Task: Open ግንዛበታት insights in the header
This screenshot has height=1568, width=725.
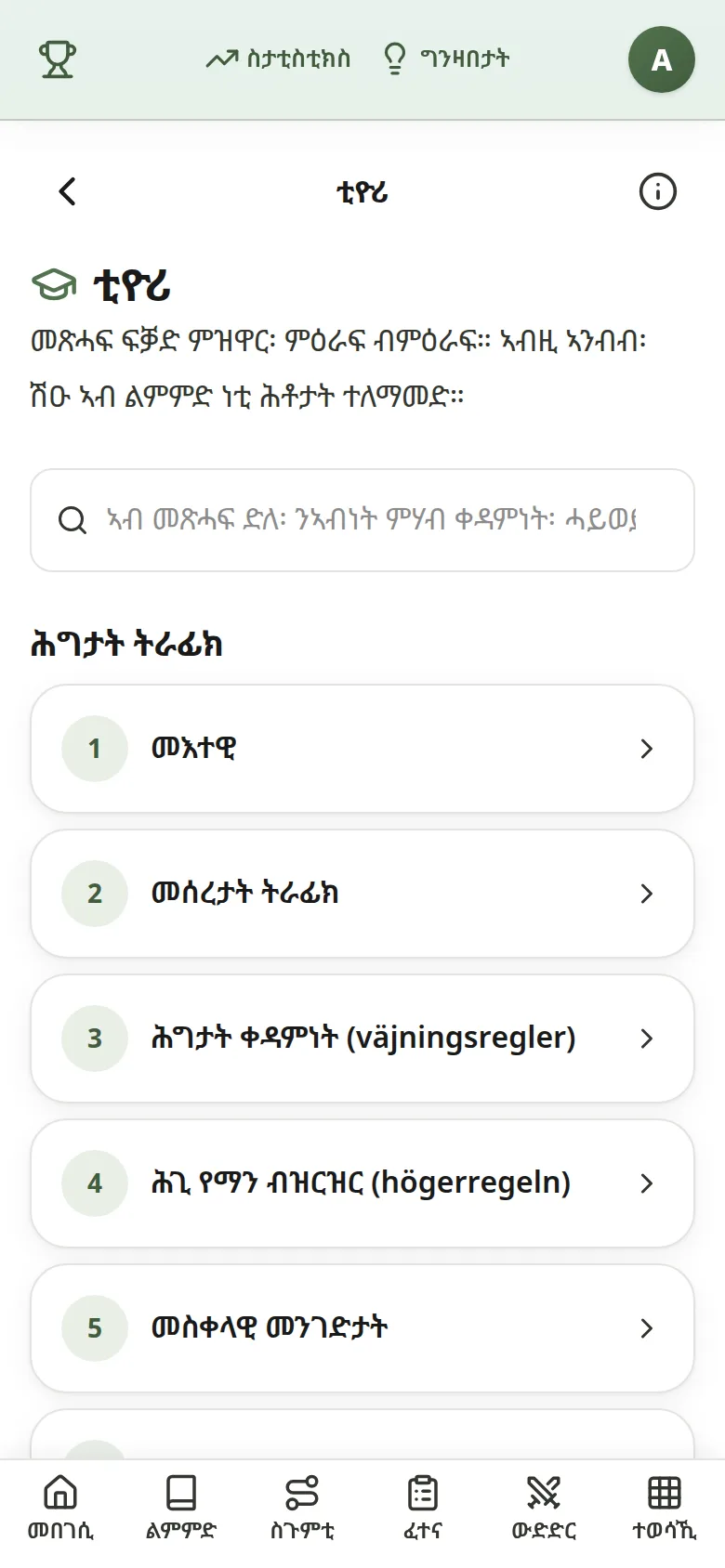Action: [446, 59]
